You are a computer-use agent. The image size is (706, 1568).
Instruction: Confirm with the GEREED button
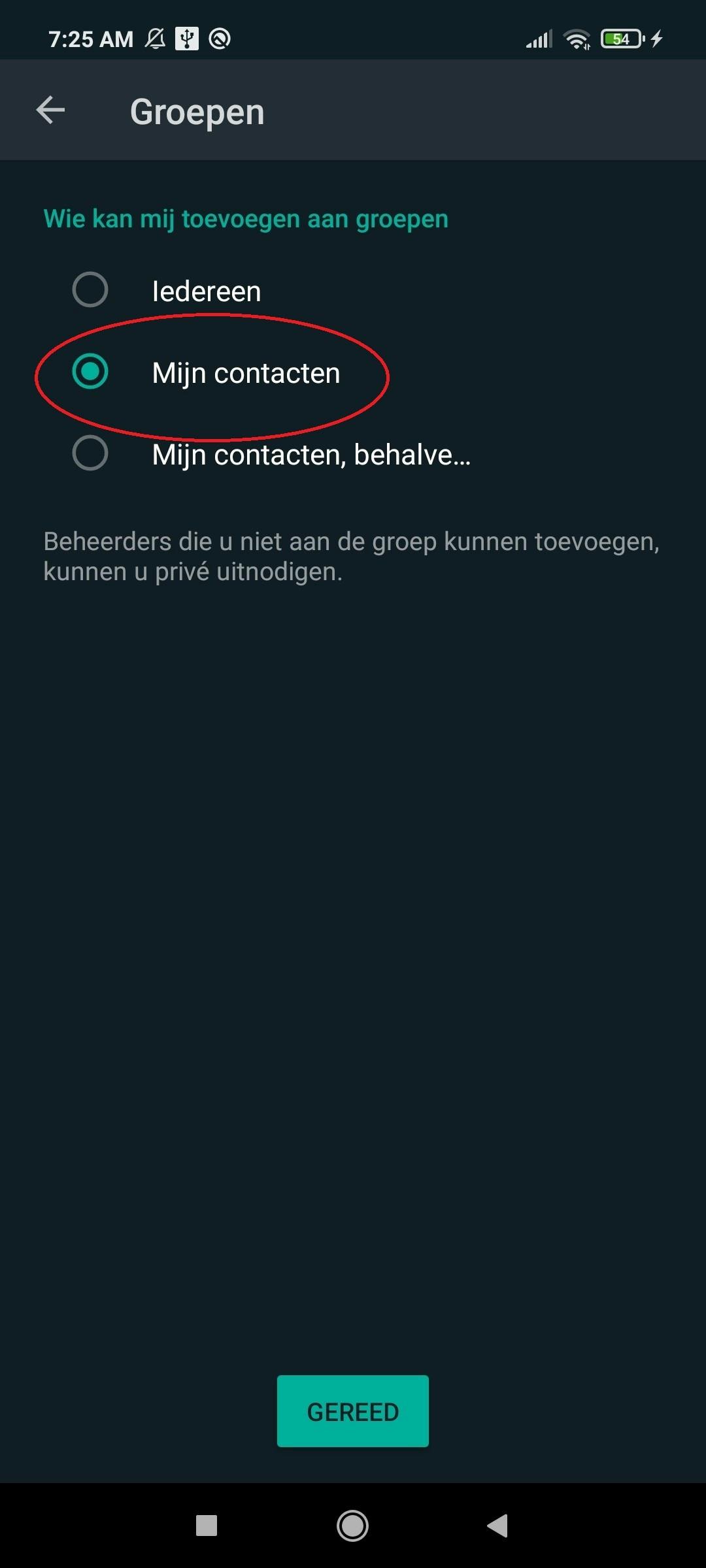click(352, 1411)
